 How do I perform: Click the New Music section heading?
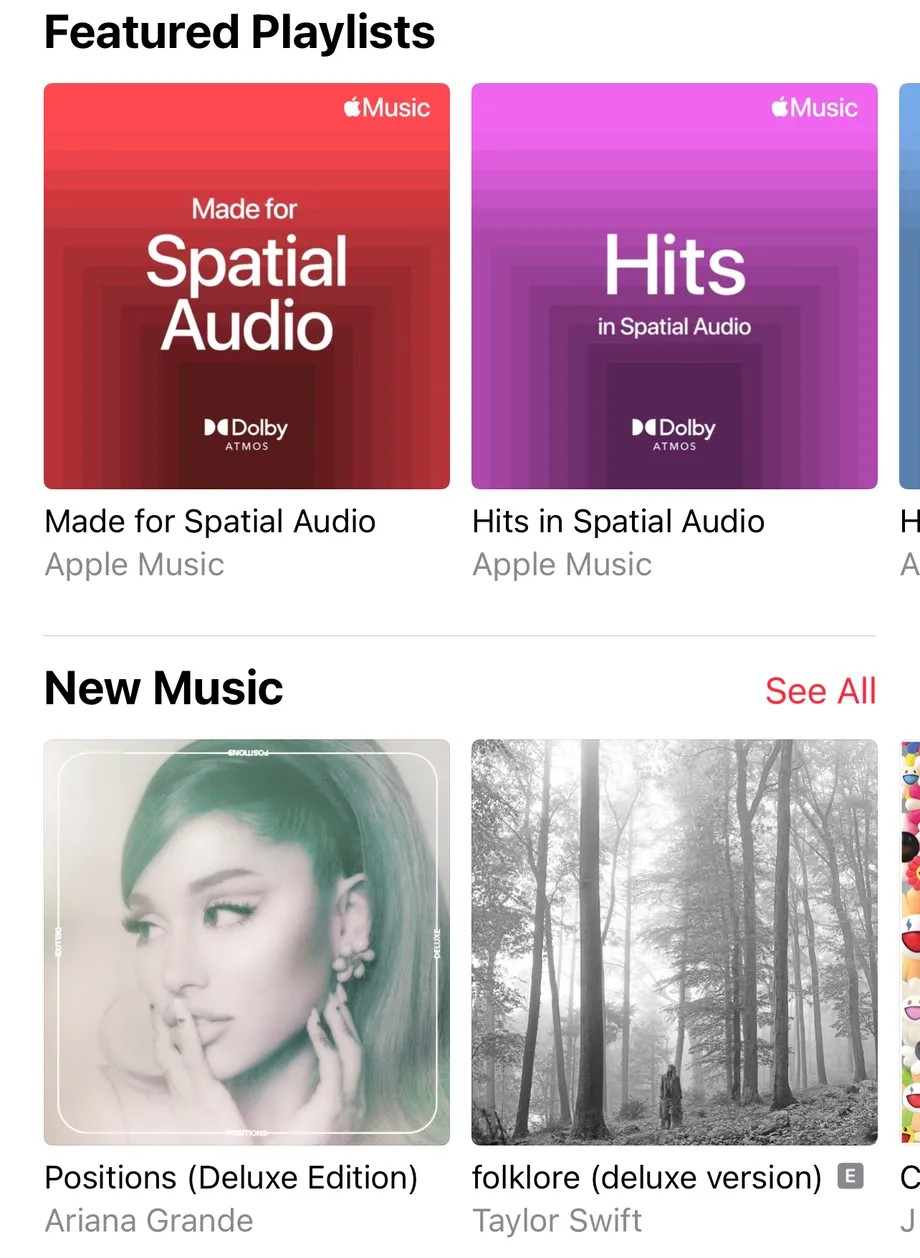162,687
